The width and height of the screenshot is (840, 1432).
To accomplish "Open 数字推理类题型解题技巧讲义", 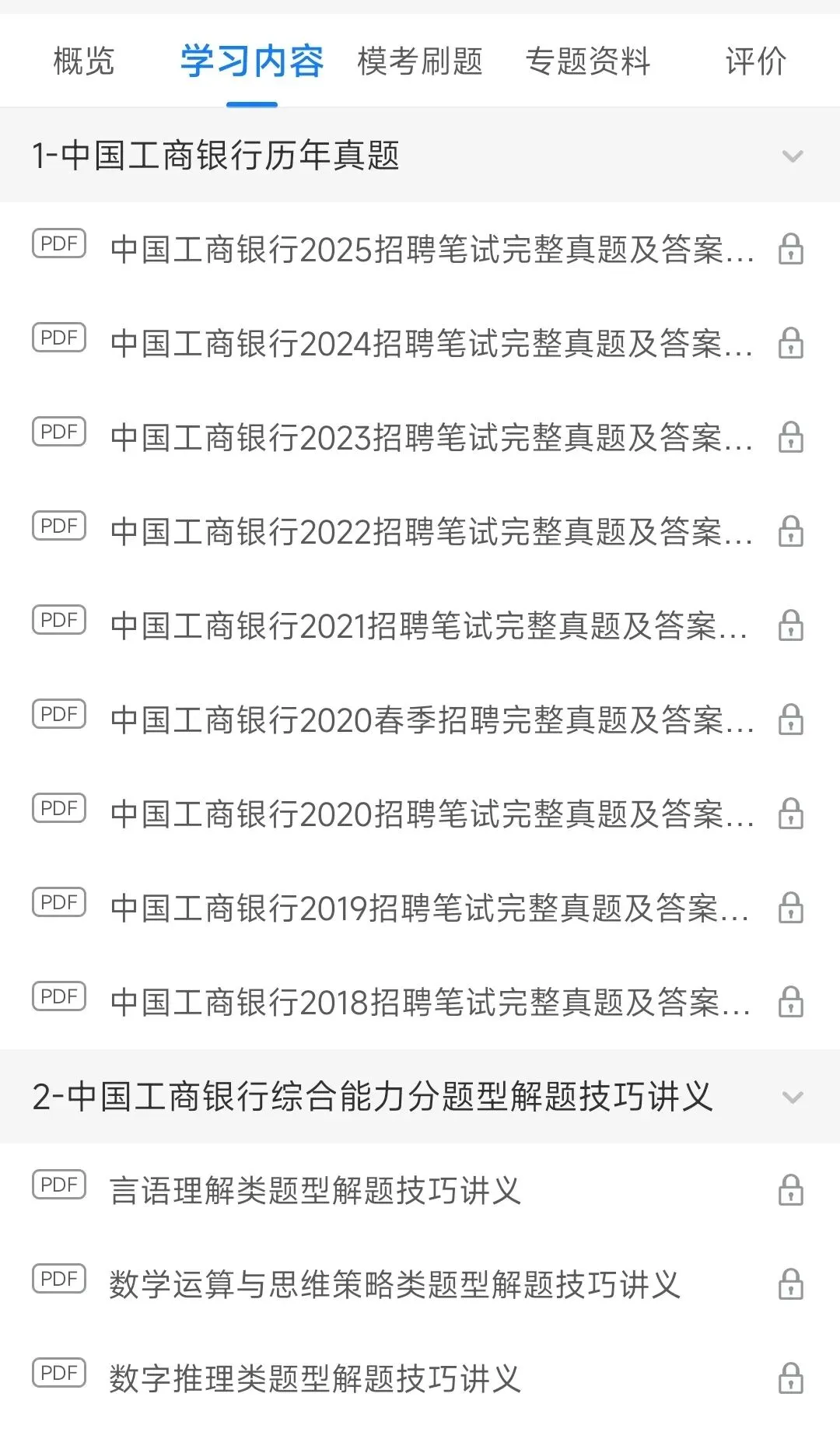I will [x=315, y=1379].
